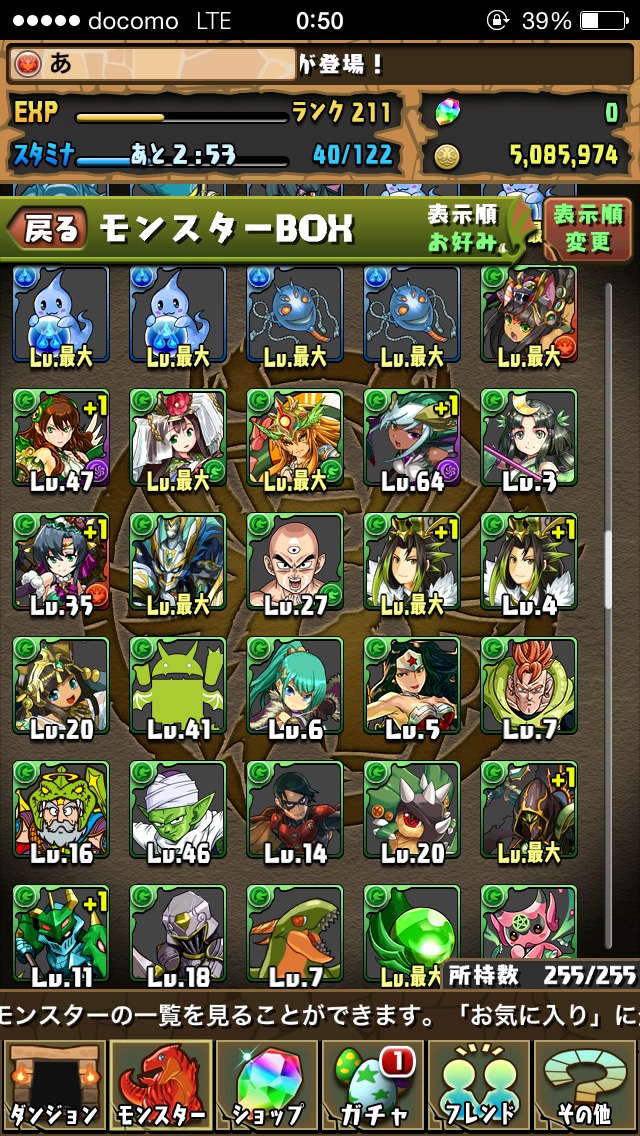The image size is (640, 1136).
Task: Select the bald three-eyed Lv.27 monster
Action: (295, 564)
